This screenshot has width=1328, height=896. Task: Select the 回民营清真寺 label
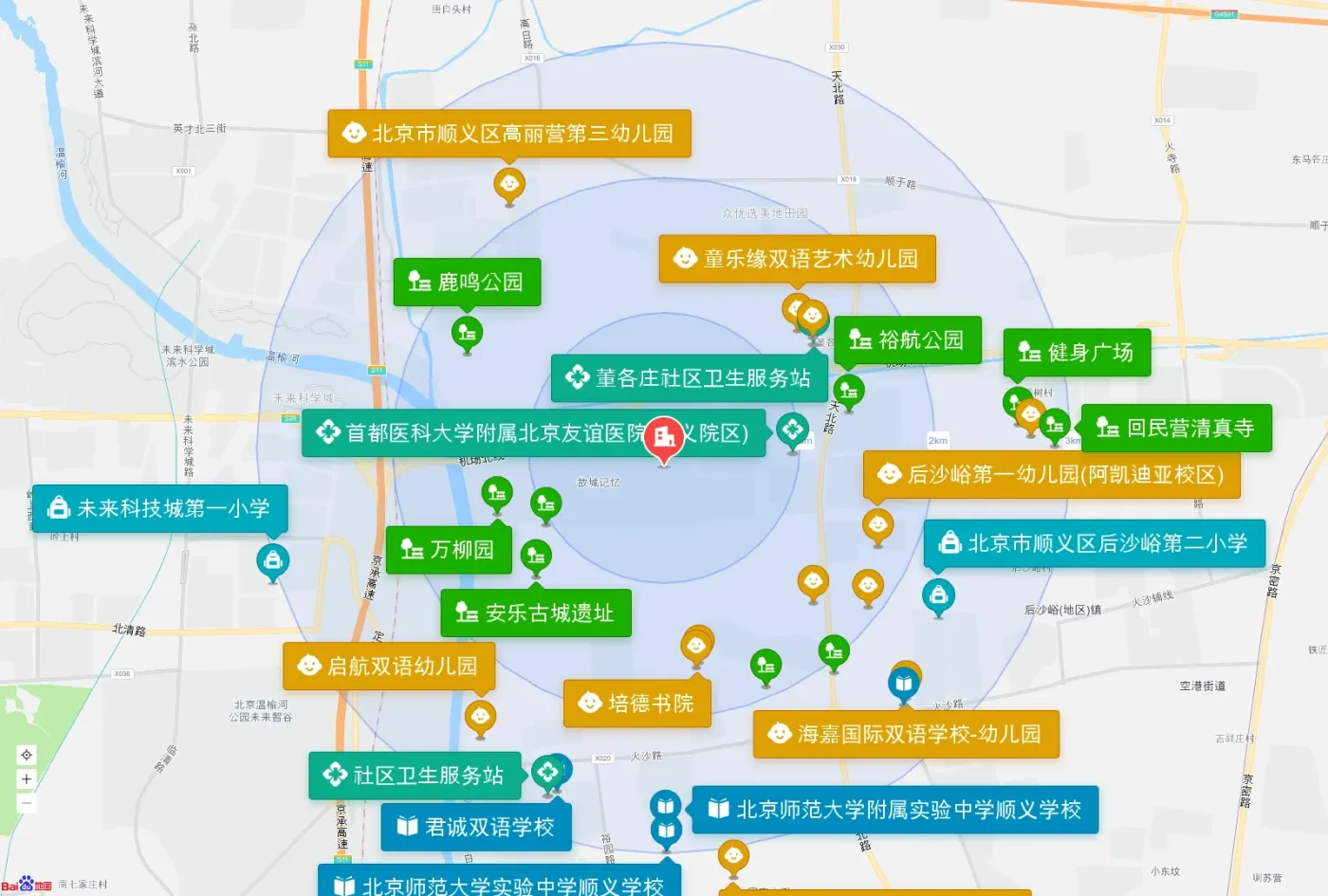click(1177, 429)
